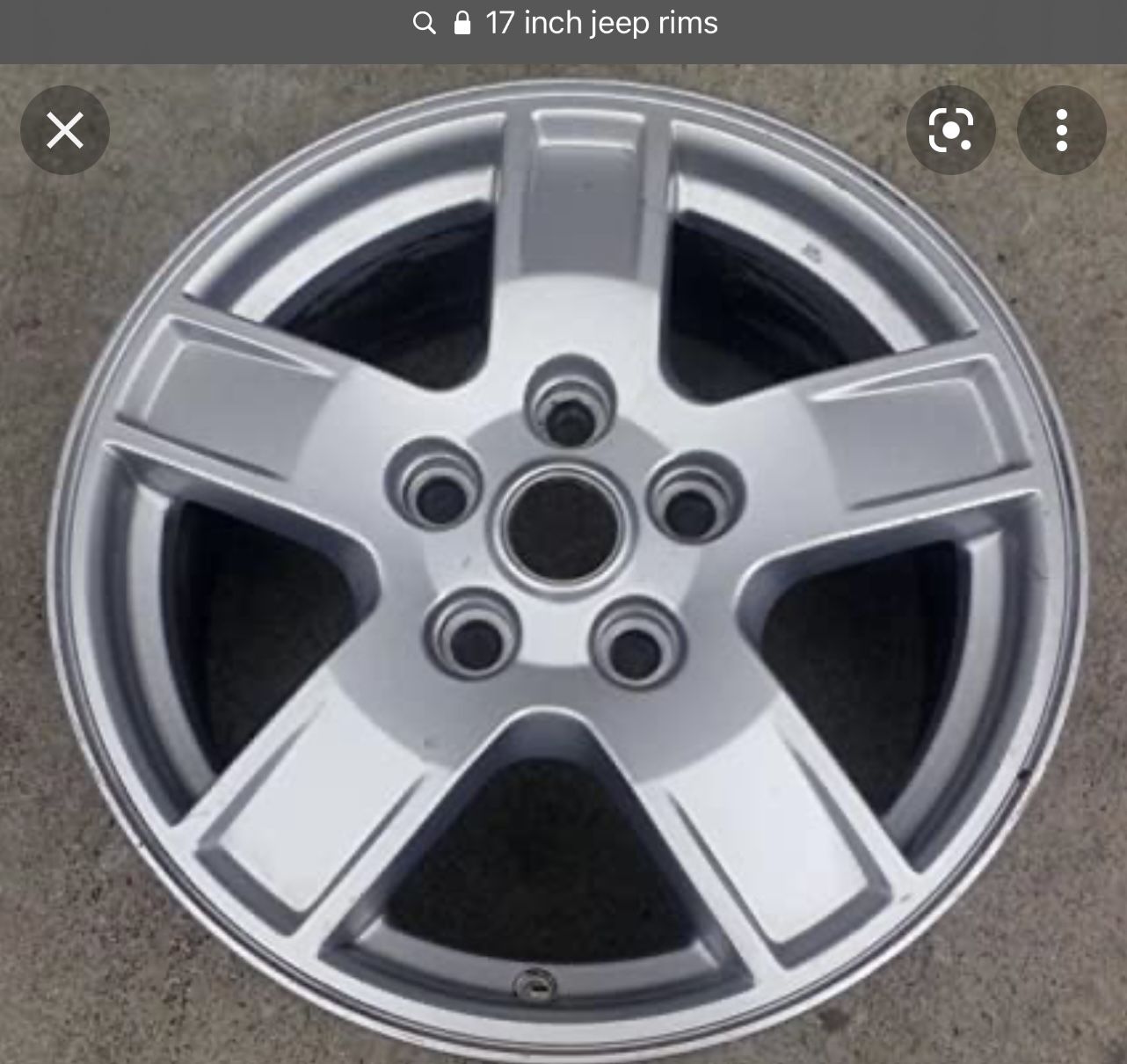This screenshot has width=1127, height=1064.
Task: Tap the address bar showing 17 inch jeep rims
Action: click(x=564, y=24)
